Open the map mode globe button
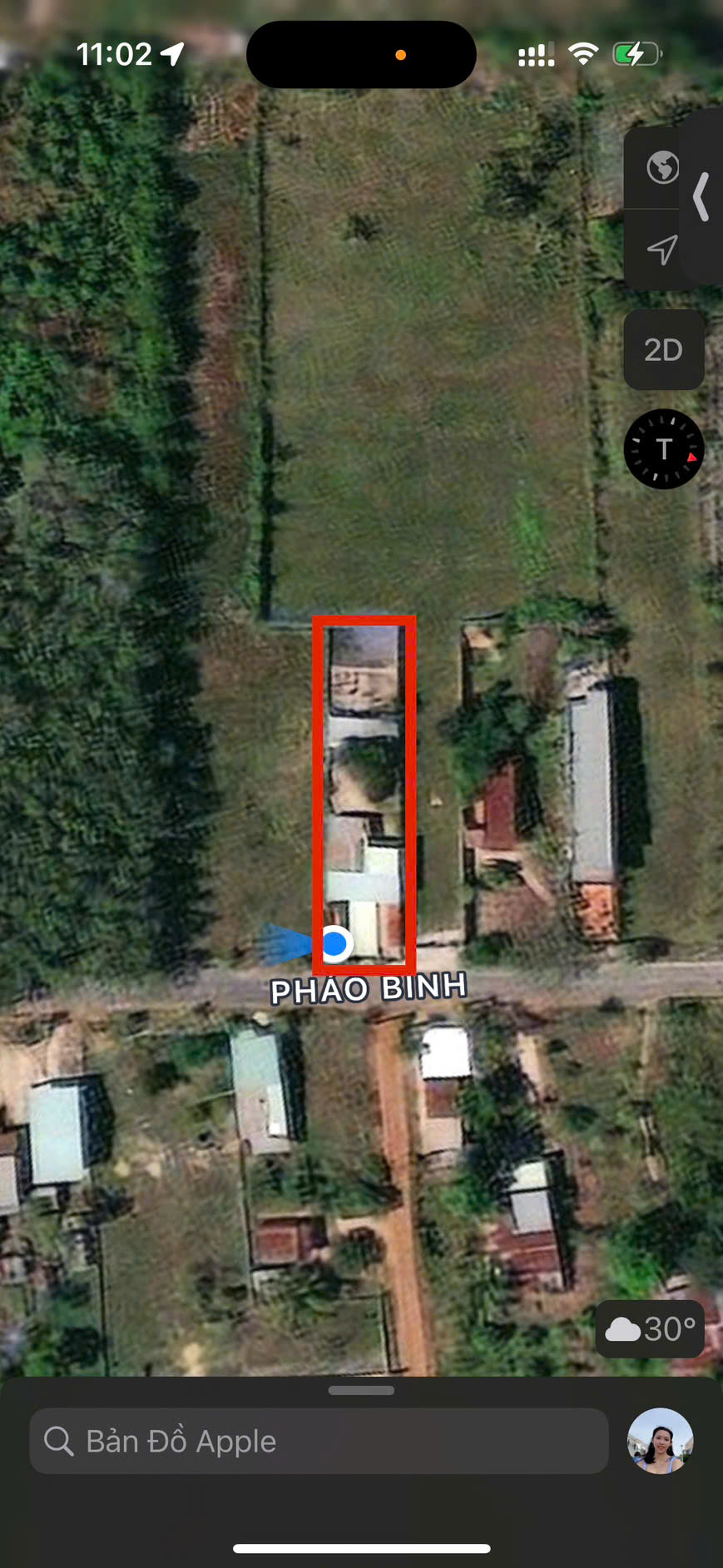Viewport: 723px width, 1568px height. pyautogui.click(x=662, y=167)
